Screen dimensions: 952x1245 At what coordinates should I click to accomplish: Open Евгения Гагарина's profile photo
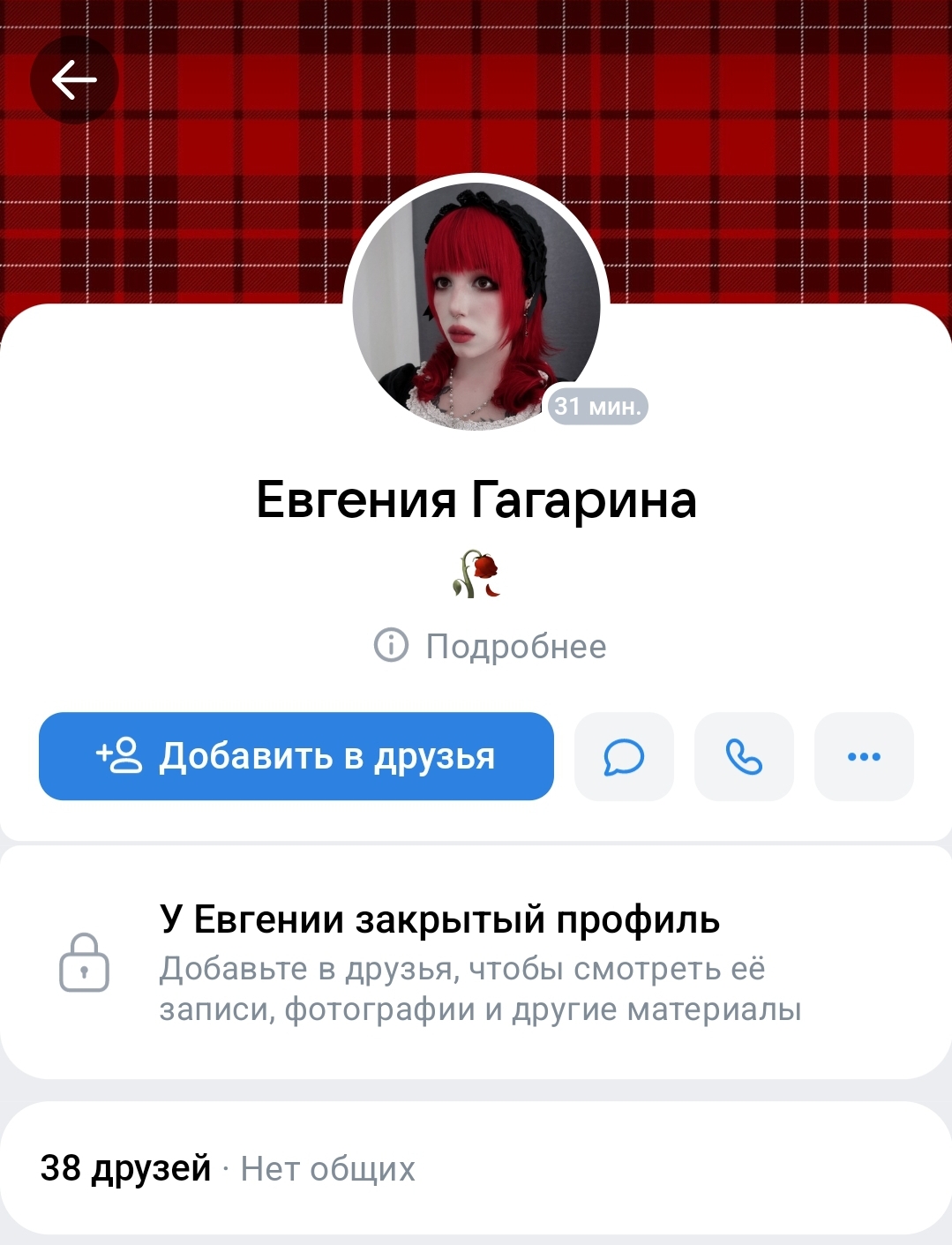click(x=476, y=304)
